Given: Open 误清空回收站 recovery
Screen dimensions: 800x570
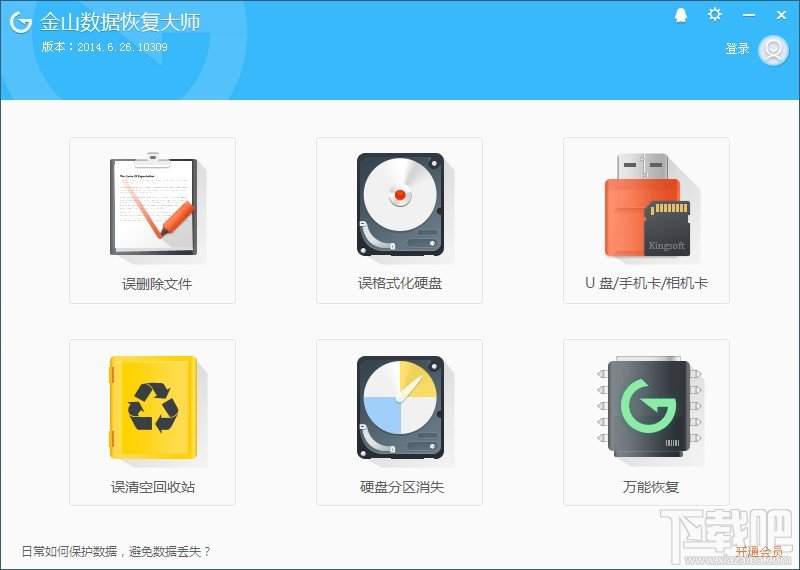Looking at the screenshot, I should click(152, 422).
